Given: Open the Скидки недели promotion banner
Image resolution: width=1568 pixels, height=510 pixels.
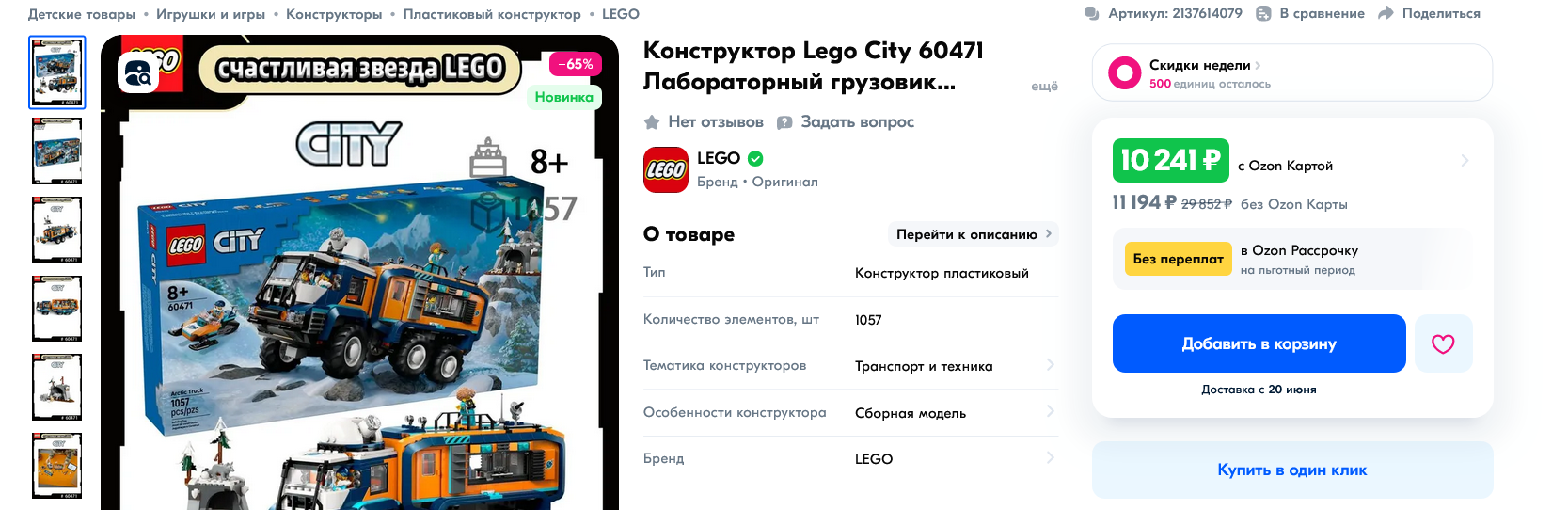Looking at the screenshot, I should [1291, 72].
